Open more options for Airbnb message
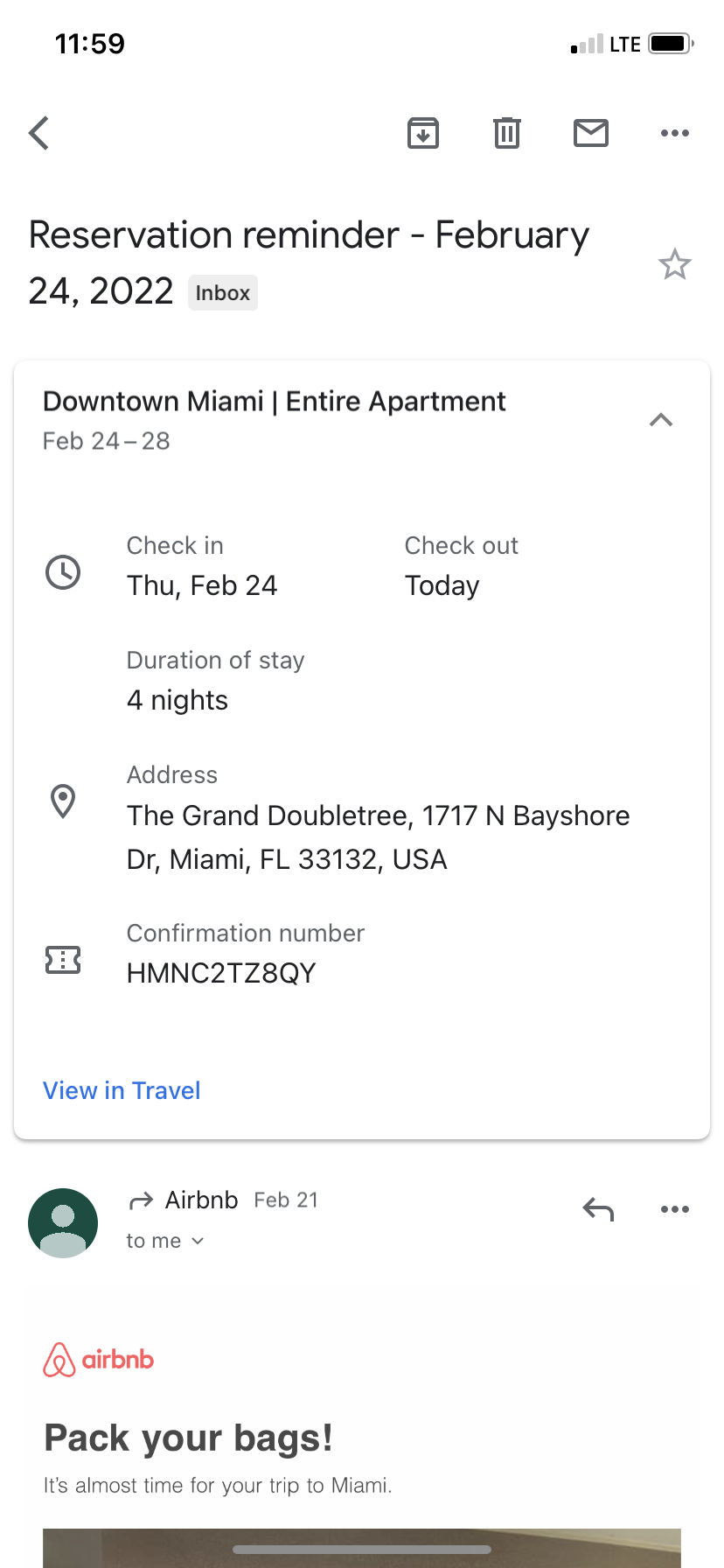Viewport: 724px width, 1568px height. [x=675, y=1209]
